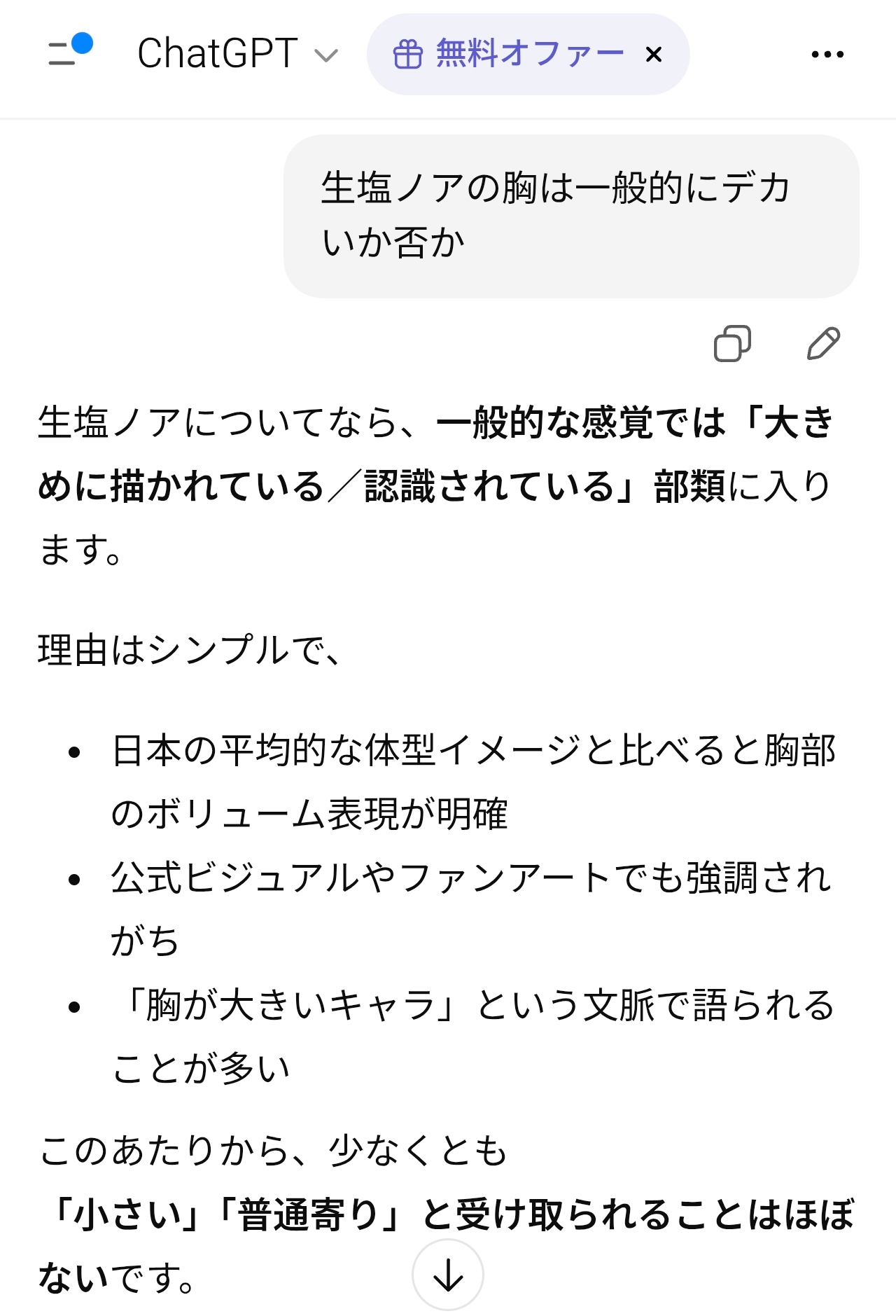Tap the 無料オファー chip

coord(508,54)
